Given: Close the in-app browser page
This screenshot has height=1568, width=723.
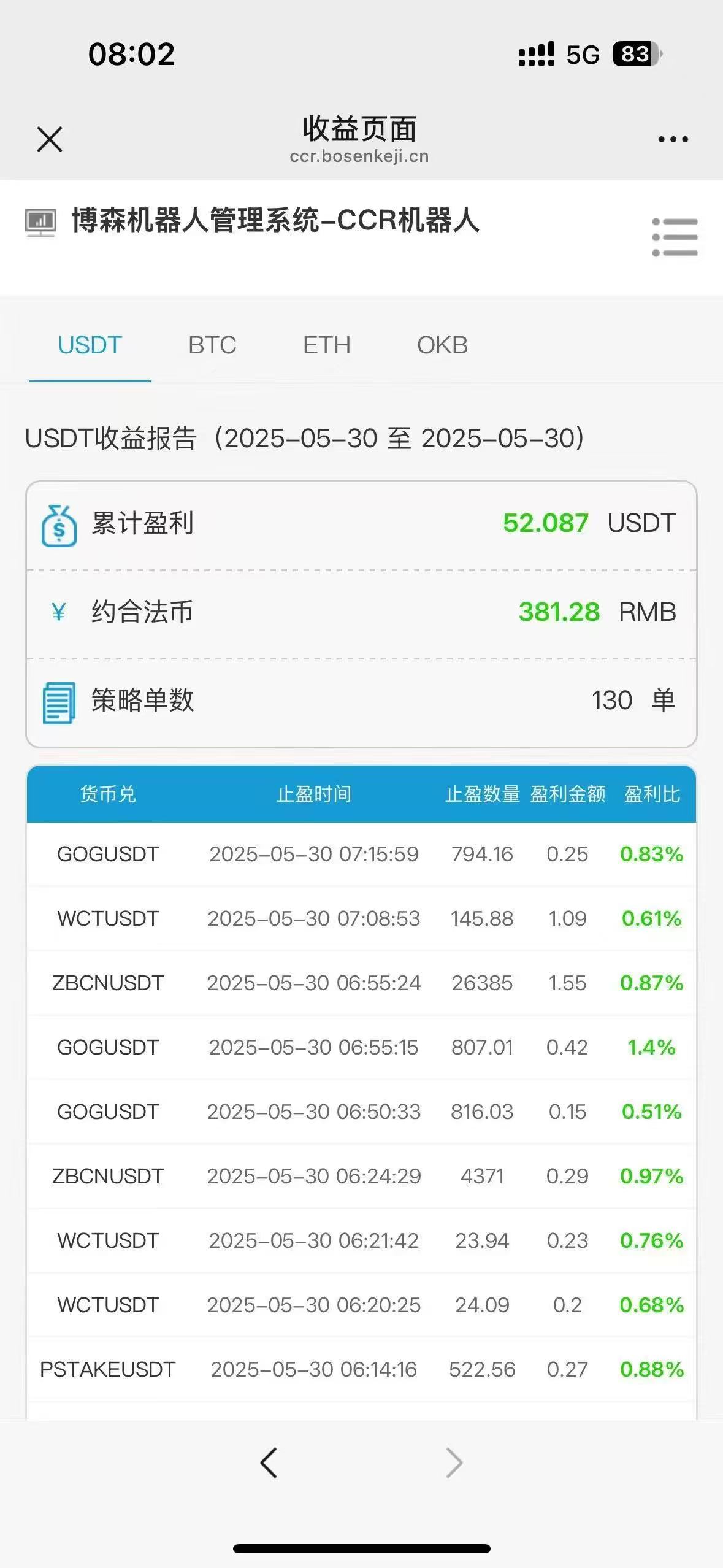Looking at the screenshot, I should (x=50, y=139).
